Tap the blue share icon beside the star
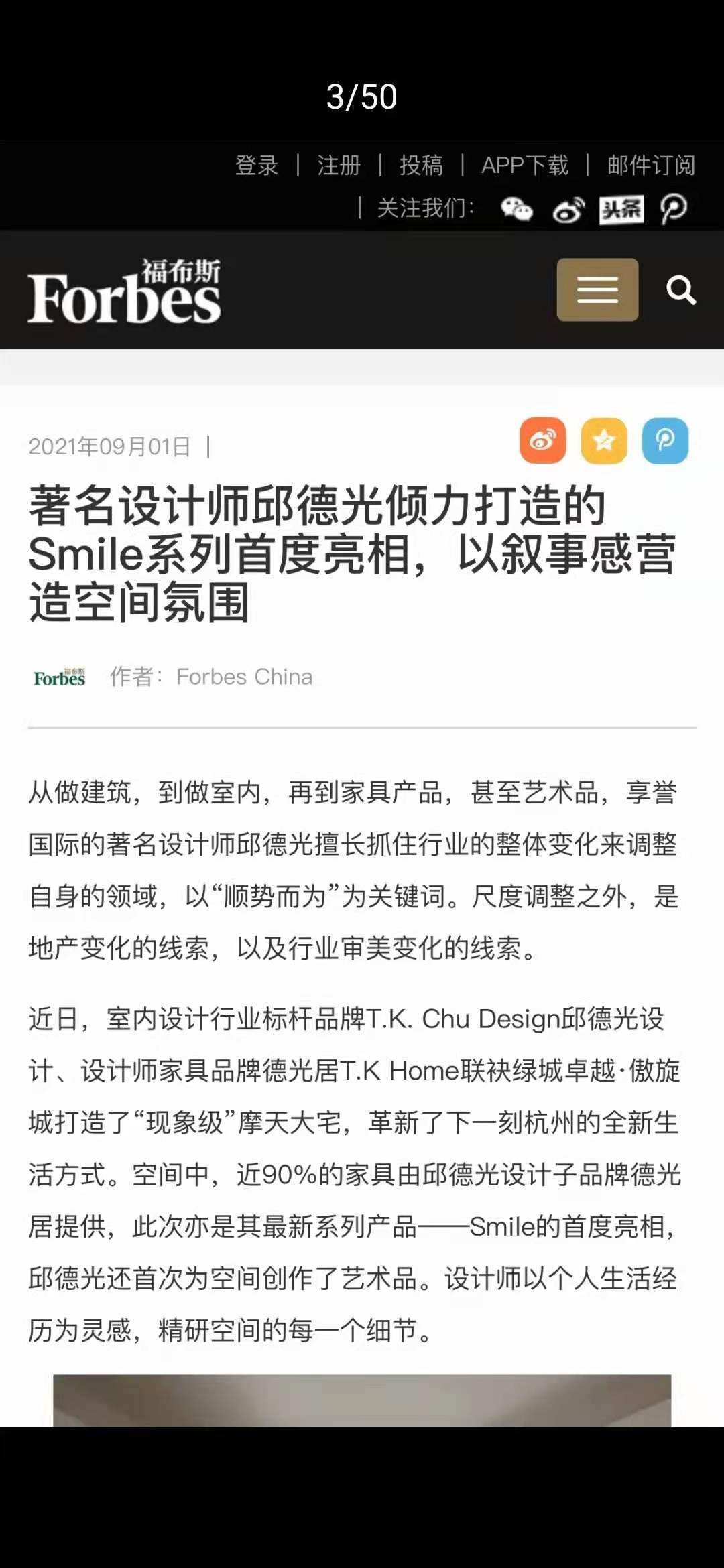Image resolution: width=724 pixels, height=1568 pixels. click(665, 441)
